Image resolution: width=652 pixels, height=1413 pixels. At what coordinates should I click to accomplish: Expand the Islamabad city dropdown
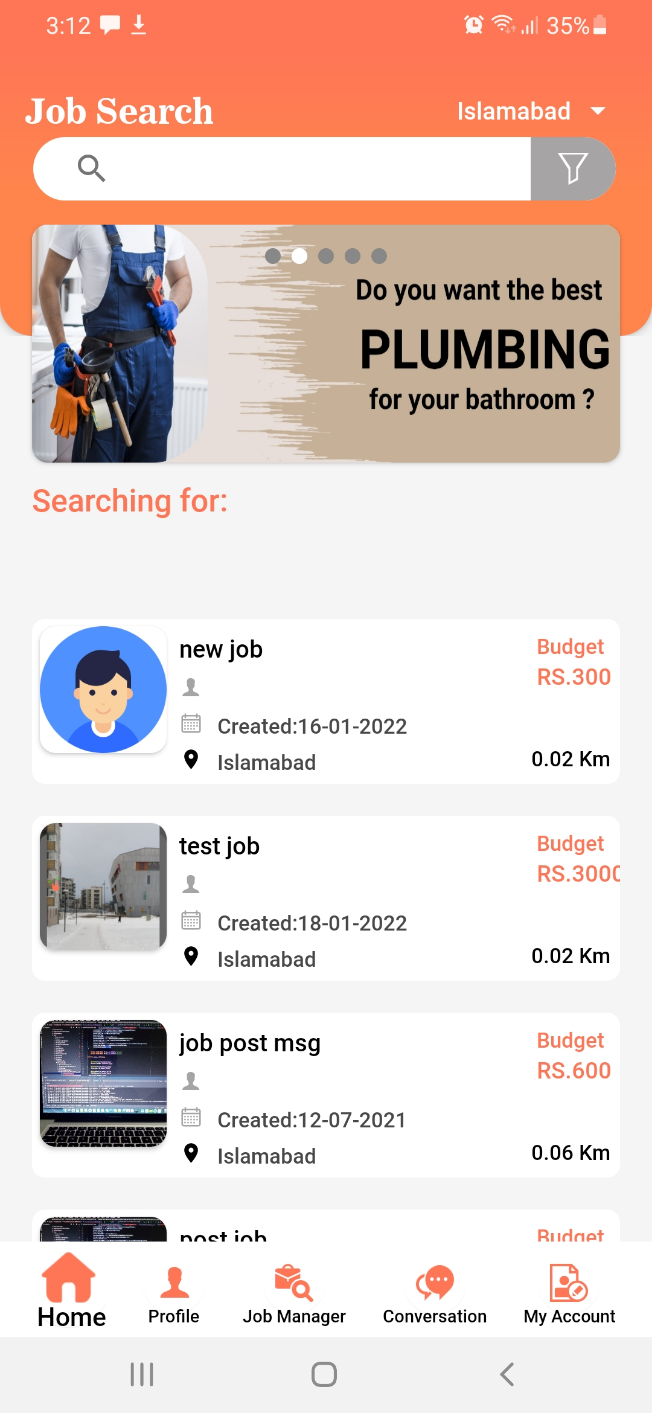531,111
